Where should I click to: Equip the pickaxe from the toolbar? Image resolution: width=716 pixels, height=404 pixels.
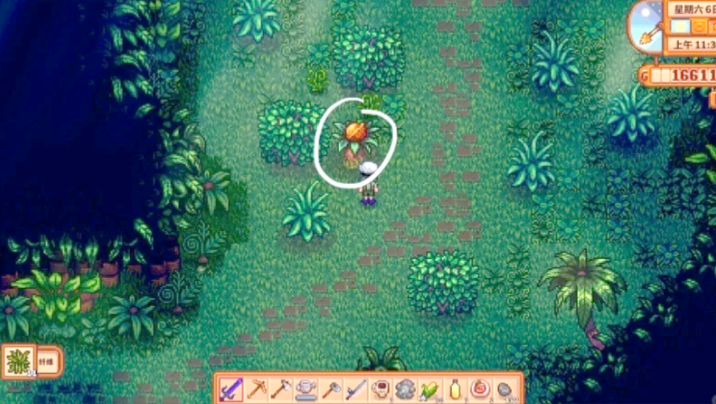[256, 389]
